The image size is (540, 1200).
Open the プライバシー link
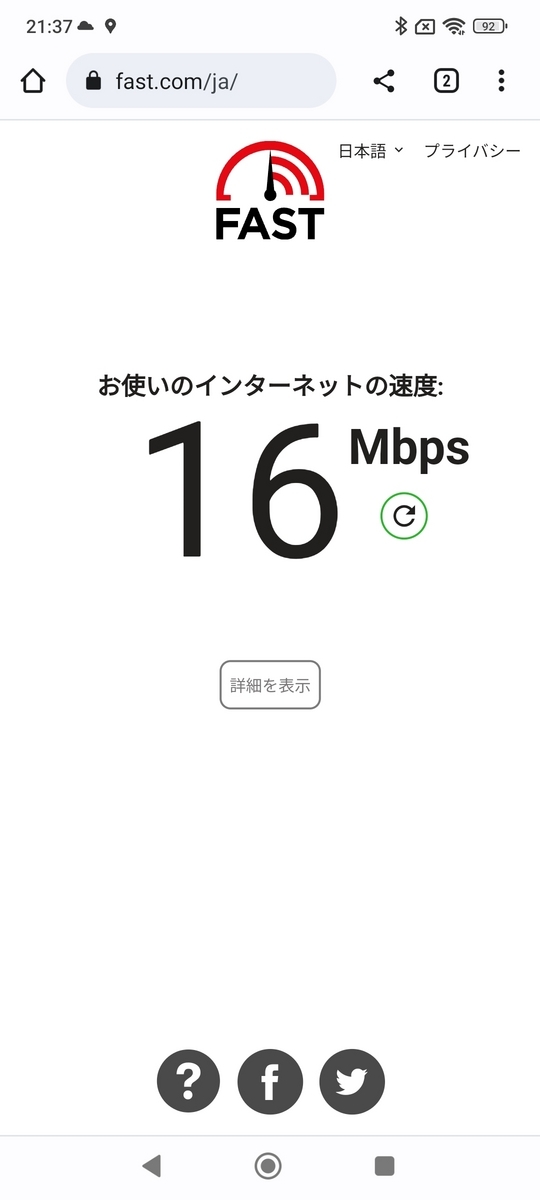[472, 151]
